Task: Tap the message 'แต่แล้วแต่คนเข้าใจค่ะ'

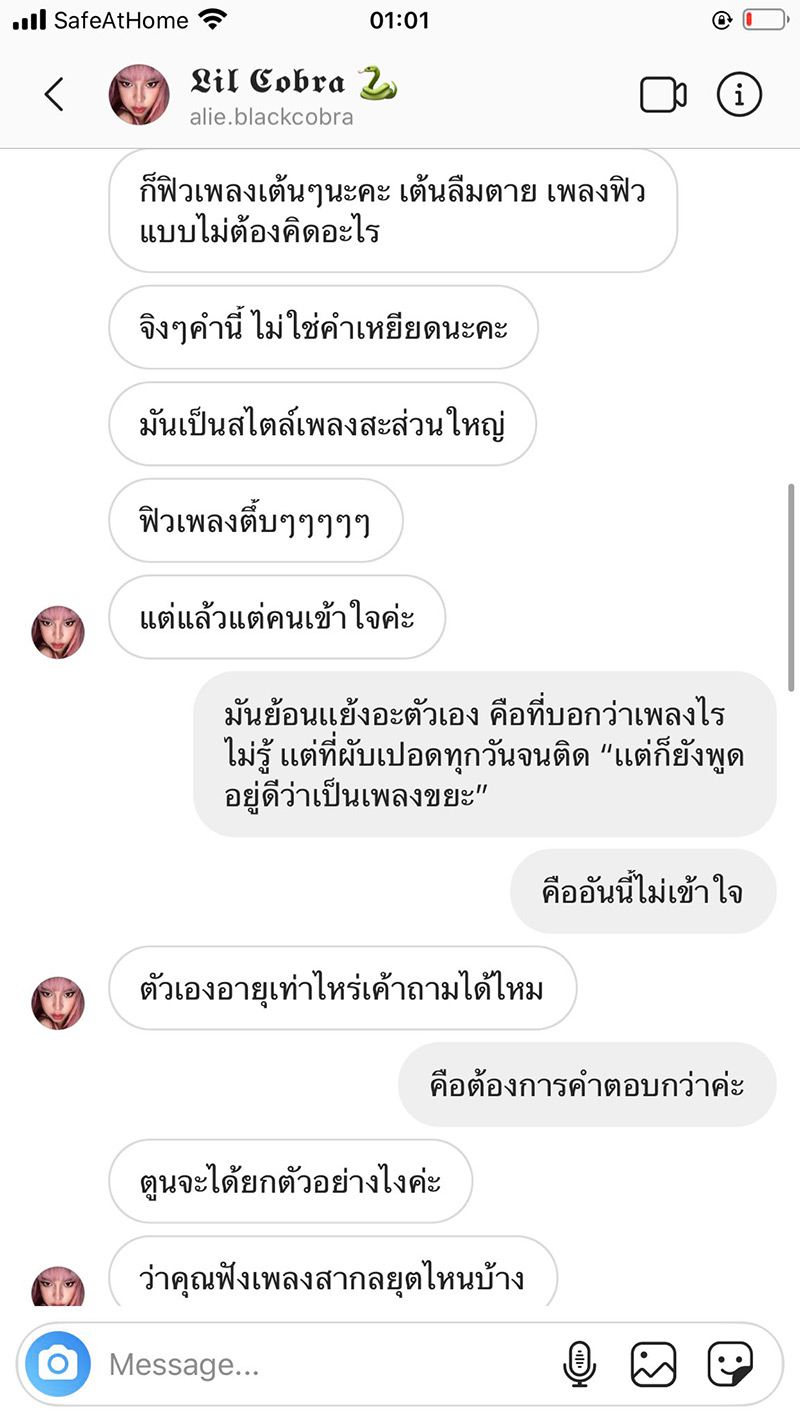Action: pyautogui.click(x=277, y=617)
